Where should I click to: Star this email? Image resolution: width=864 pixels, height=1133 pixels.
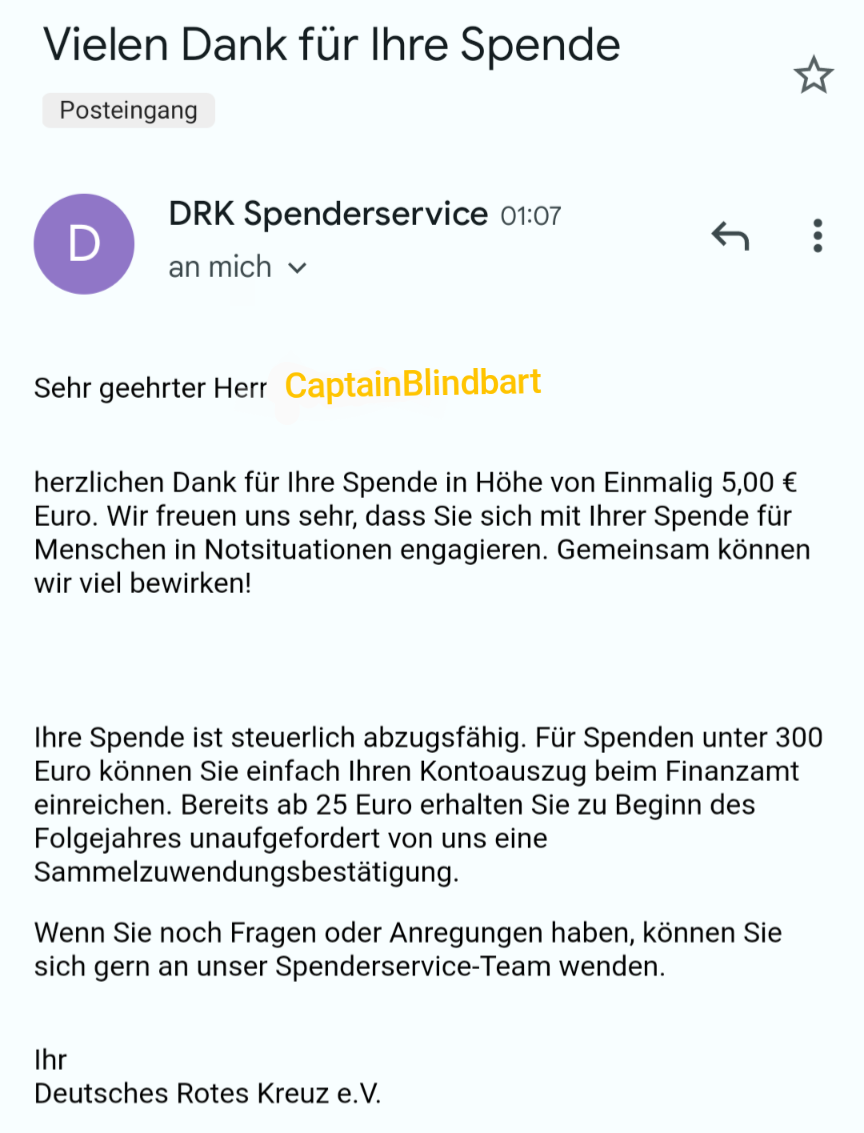(813, 76)
